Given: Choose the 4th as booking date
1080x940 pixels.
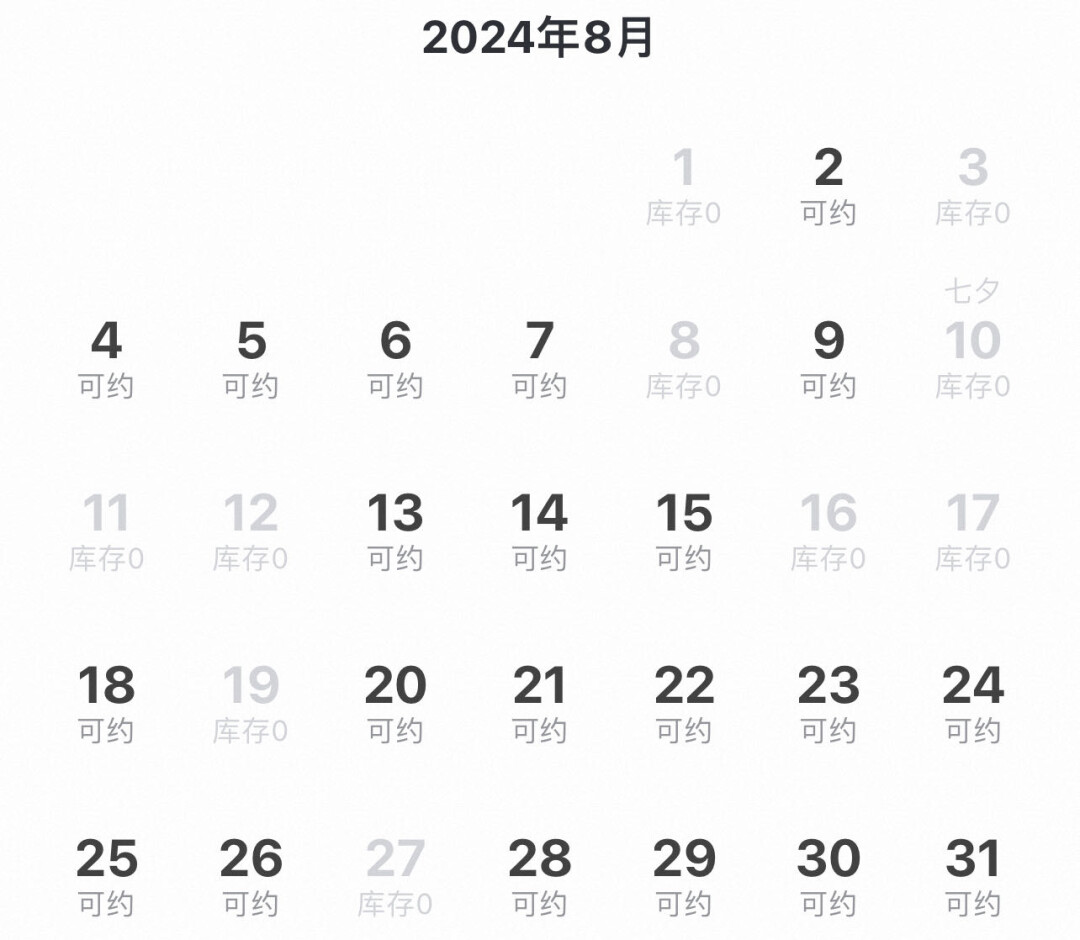Looking at the screenshot, I should point(106,358).
